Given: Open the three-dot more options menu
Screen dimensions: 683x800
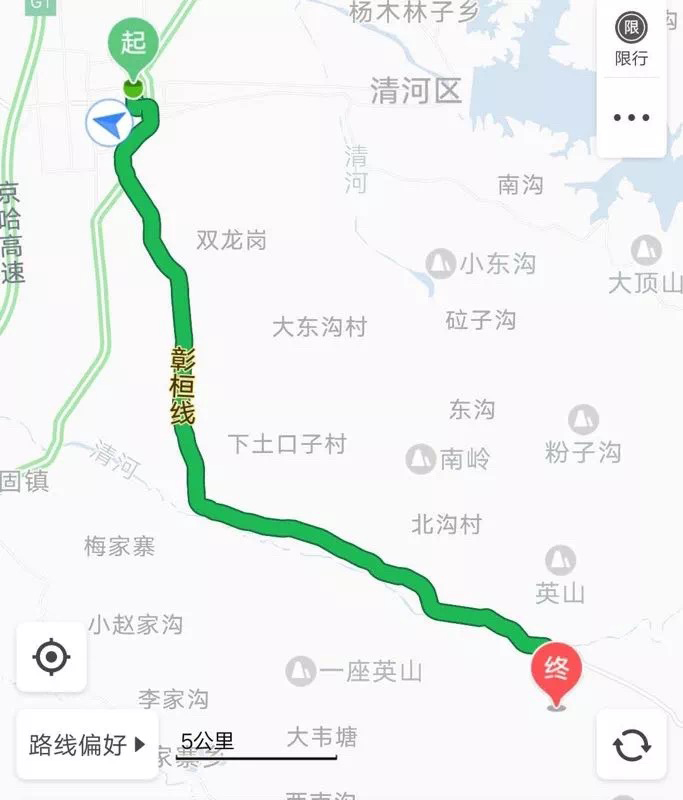Looking at the screenshot, I should coord(631,117).
